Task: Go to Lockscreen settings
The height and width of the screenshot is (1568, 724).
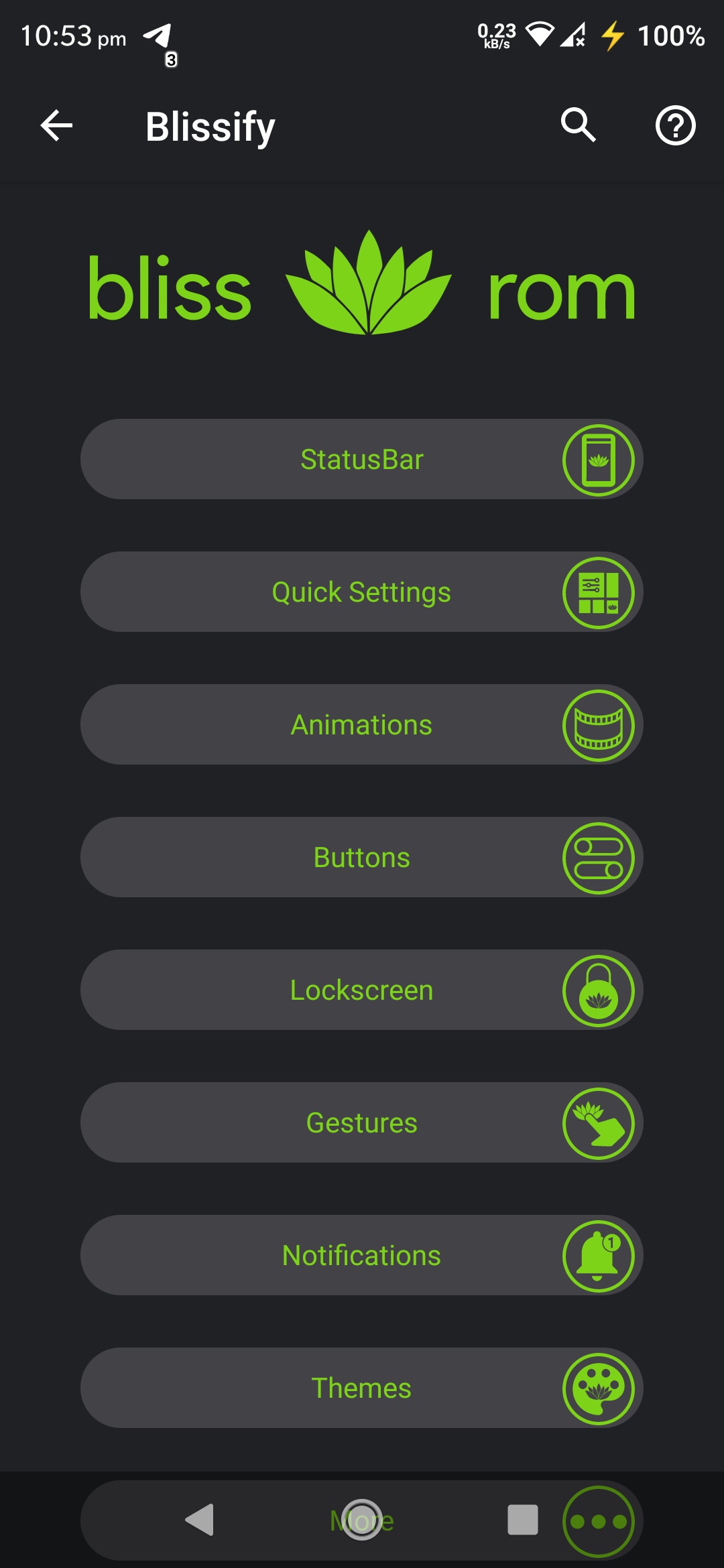Action: [x=362, y=990]
